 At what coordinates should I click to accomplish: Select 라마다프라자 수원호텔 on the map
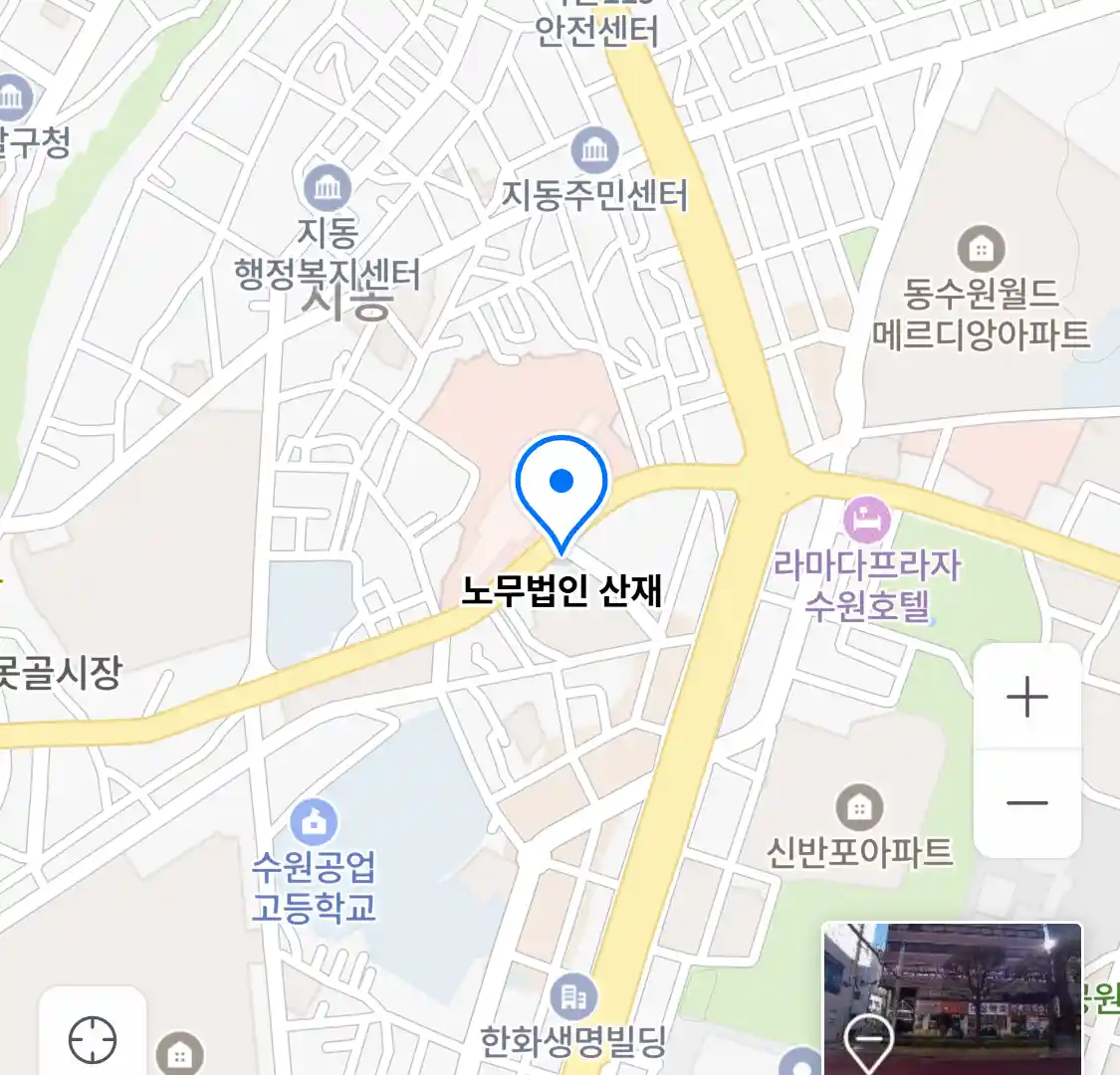coord(866,521)
